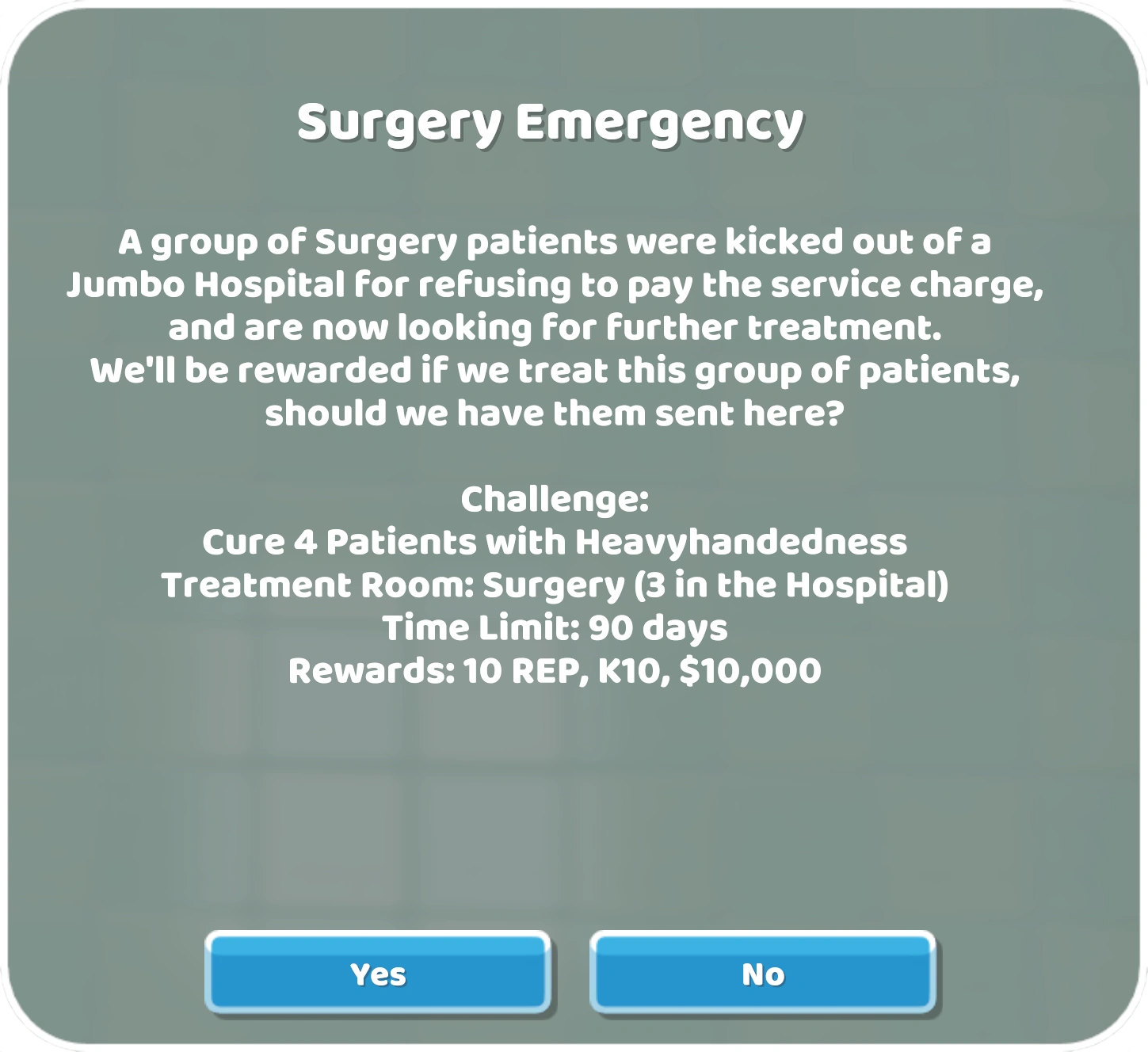Accept the Surgery Emergency with Yes

pos(378,973)
